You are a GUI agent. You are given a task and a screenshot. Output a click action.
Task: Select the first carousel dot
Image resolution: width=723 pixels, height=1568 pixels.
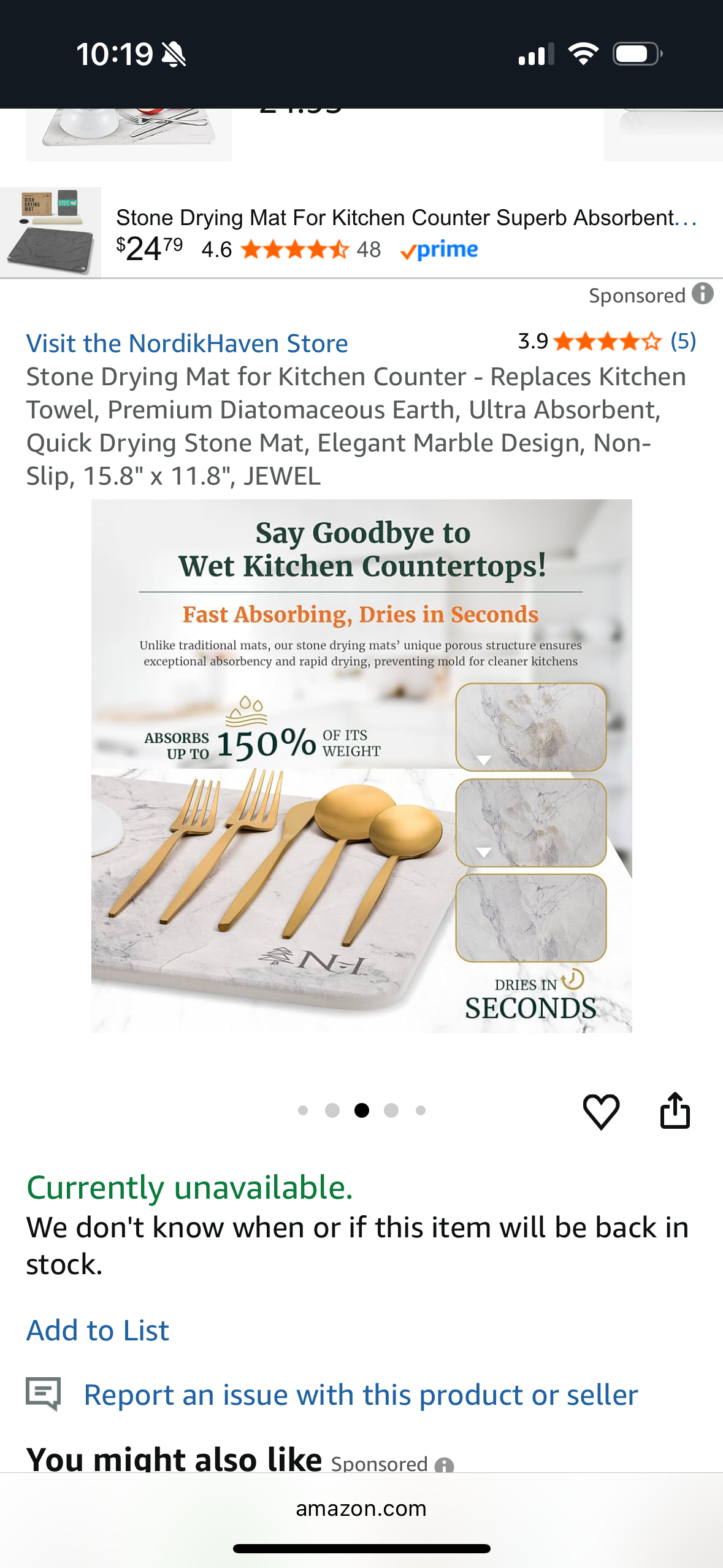click(x=303, y=1110)
